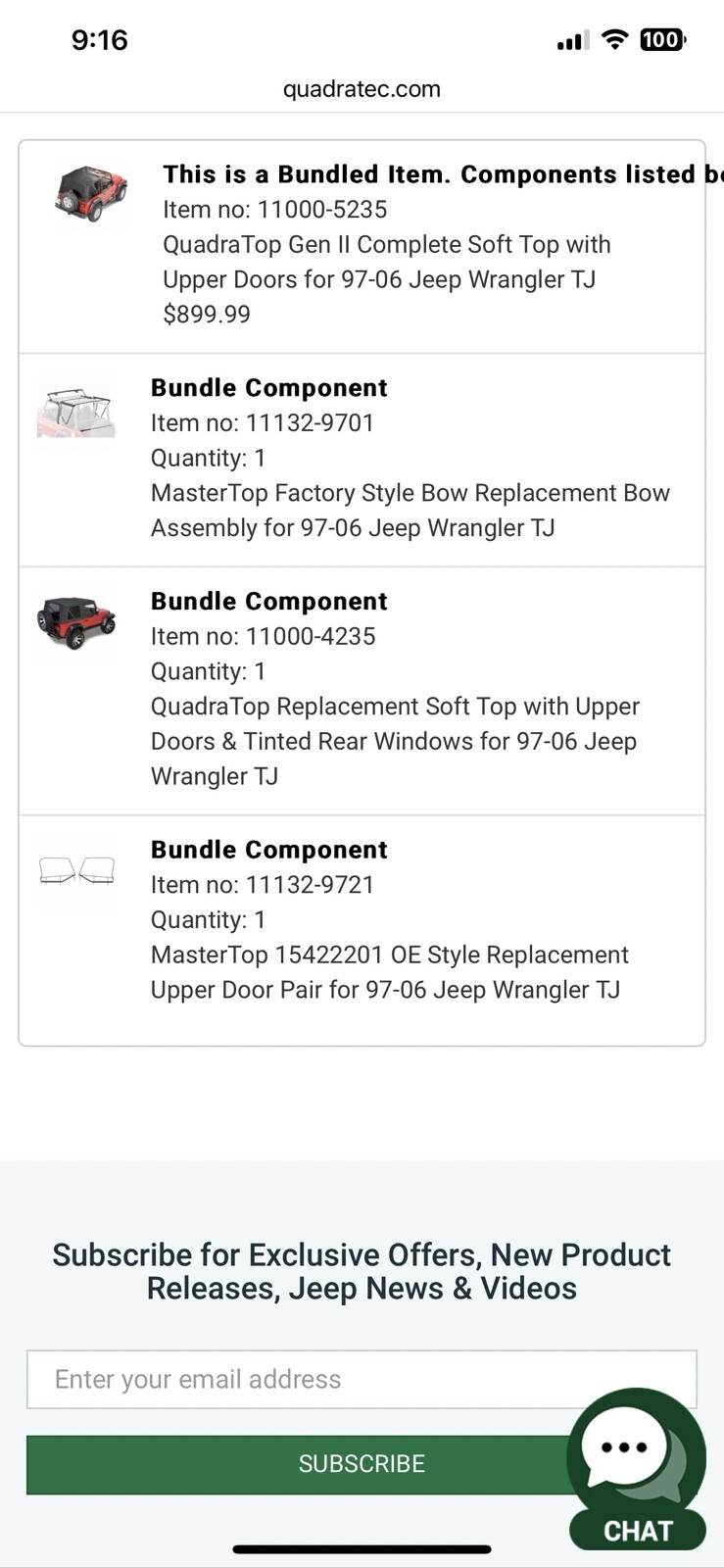Open the MasterTop Upper Door Pair component
Viewport: 724px width, 1568px height.
coord(389,972)
